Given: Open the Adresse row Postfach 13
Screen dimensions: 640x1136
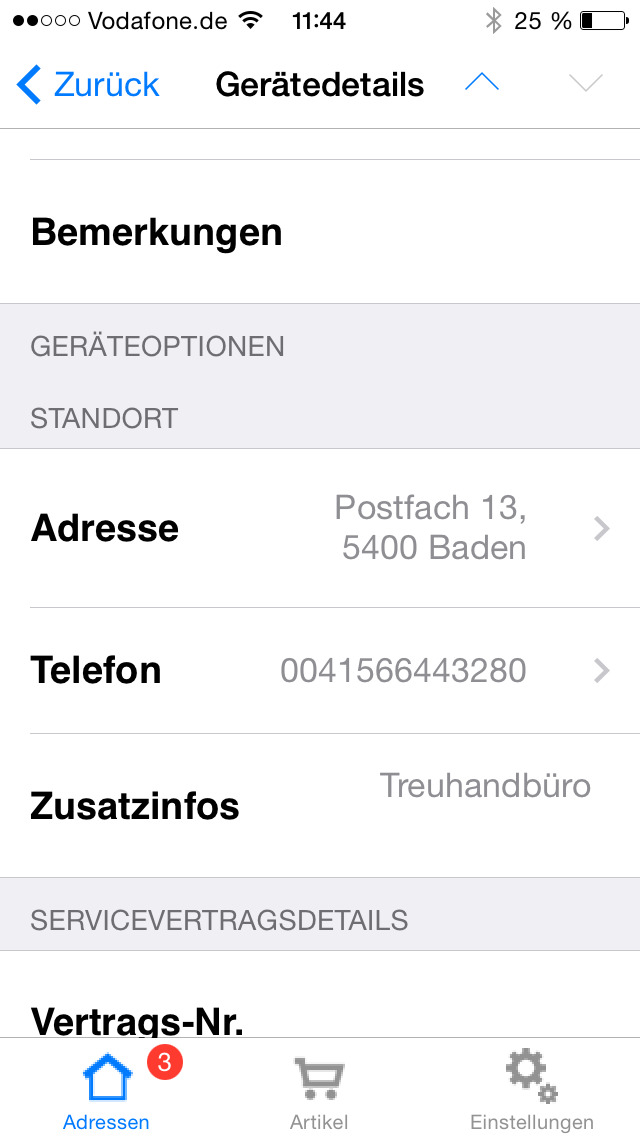Looking at the screenshot, I should (x=320, y=528).
